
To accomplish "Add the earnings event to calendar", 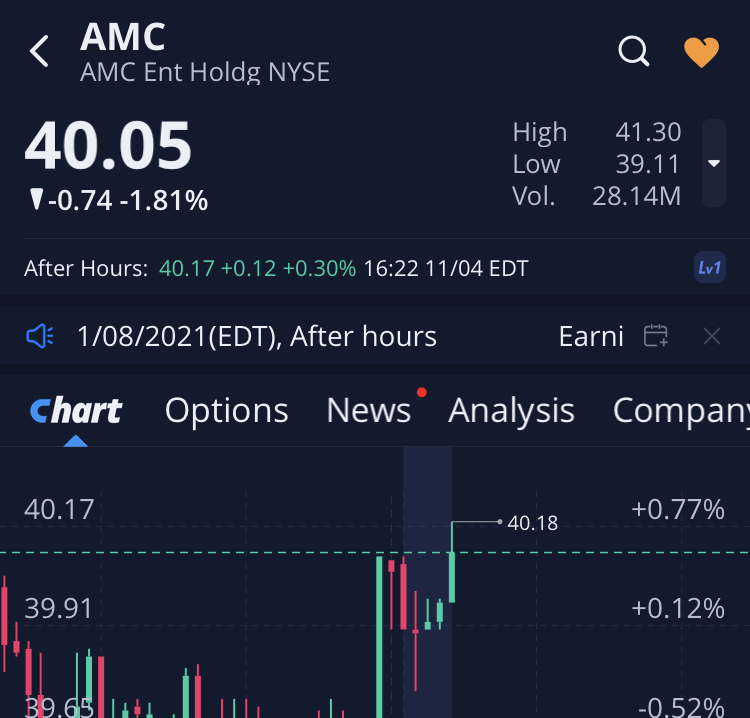I will point(656,336).
